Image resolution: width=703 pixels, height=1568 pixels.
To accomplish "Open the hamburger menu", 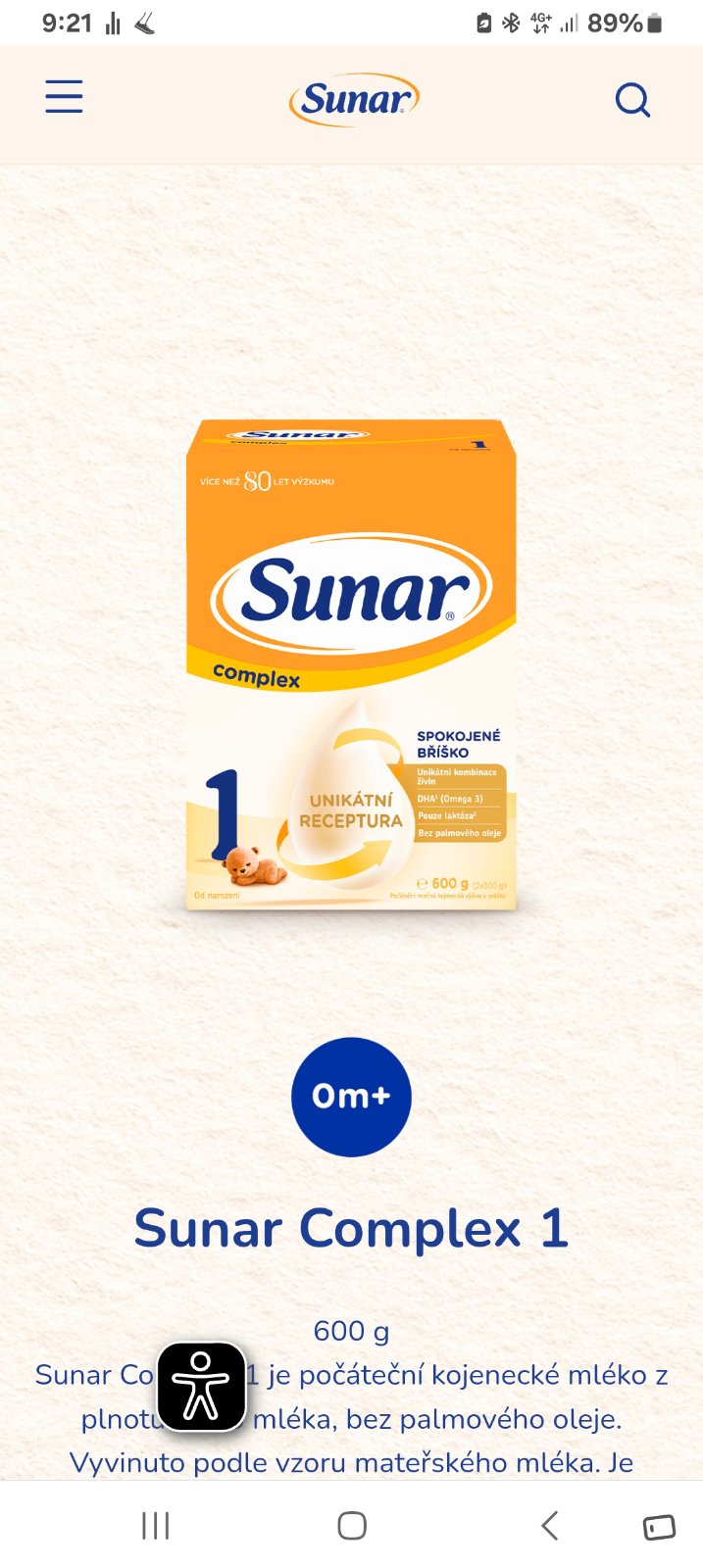I will 64,98.
